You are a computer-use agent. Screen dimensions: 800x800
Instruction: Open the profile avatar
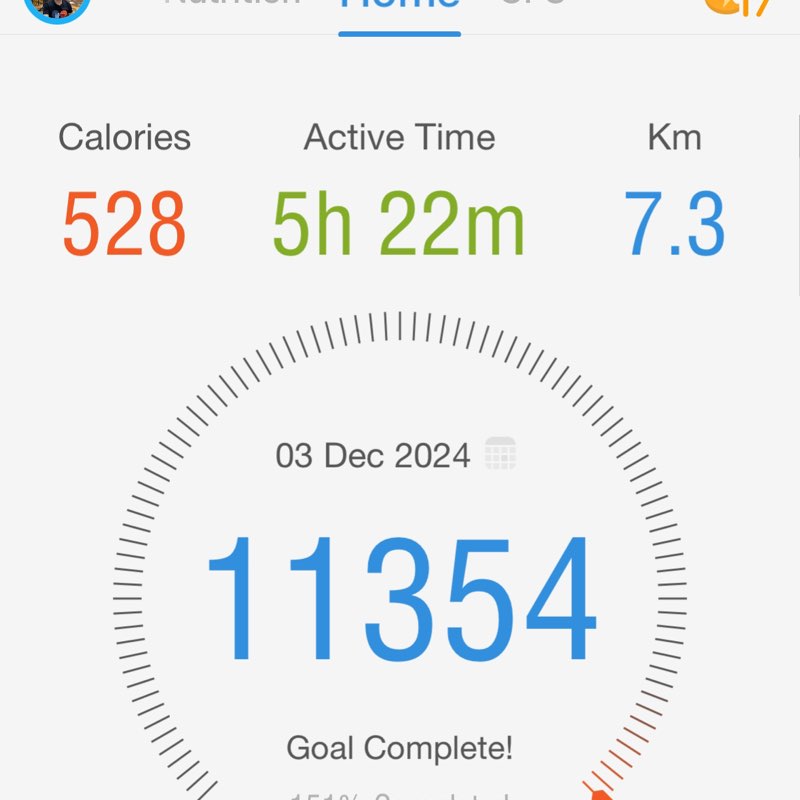tap(57, 6)
